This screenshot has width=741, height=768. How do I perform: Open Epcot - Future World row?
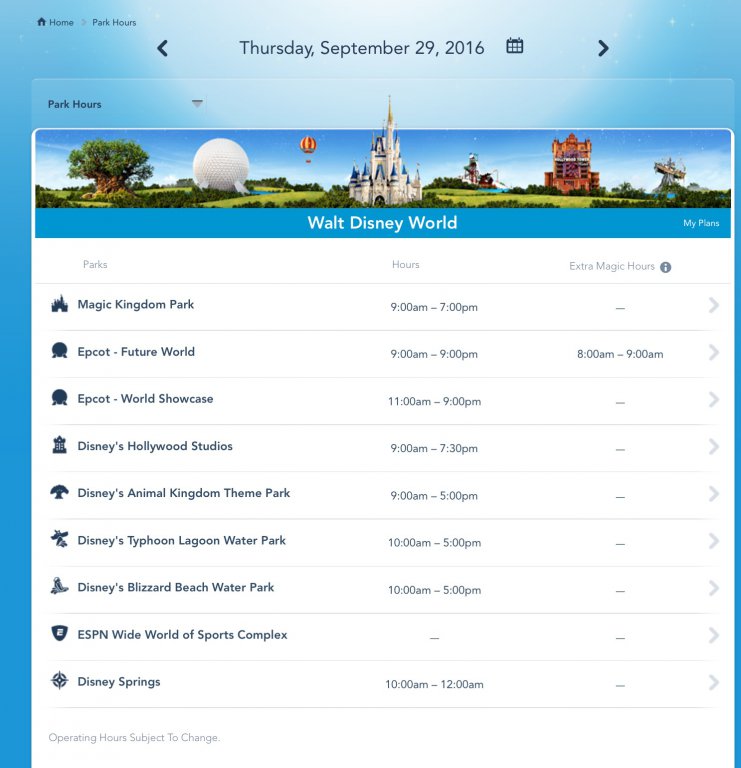(x=135, y=352)
